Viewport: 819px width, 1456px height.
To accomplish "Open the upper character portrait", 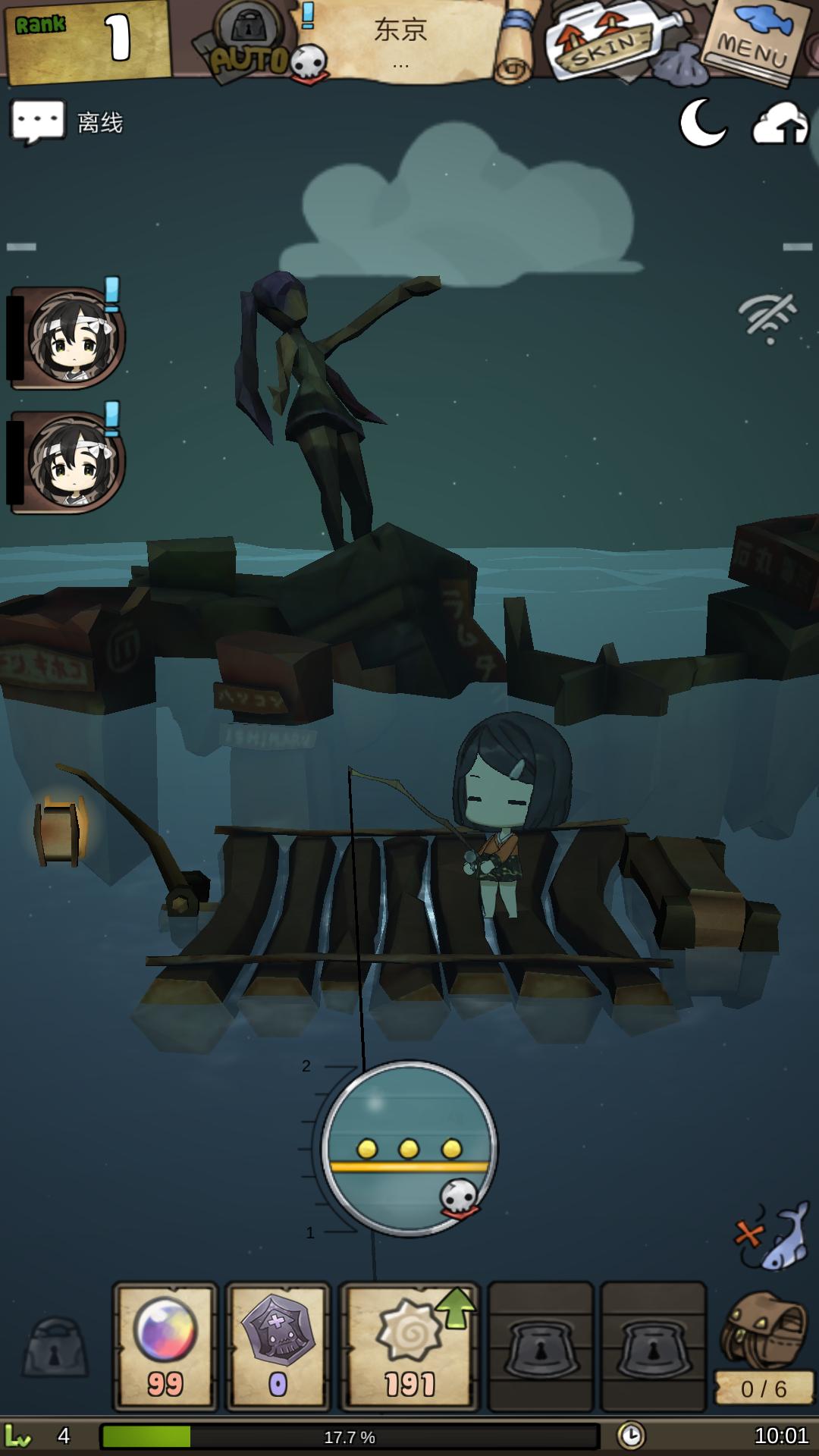I will pos(70,337).
